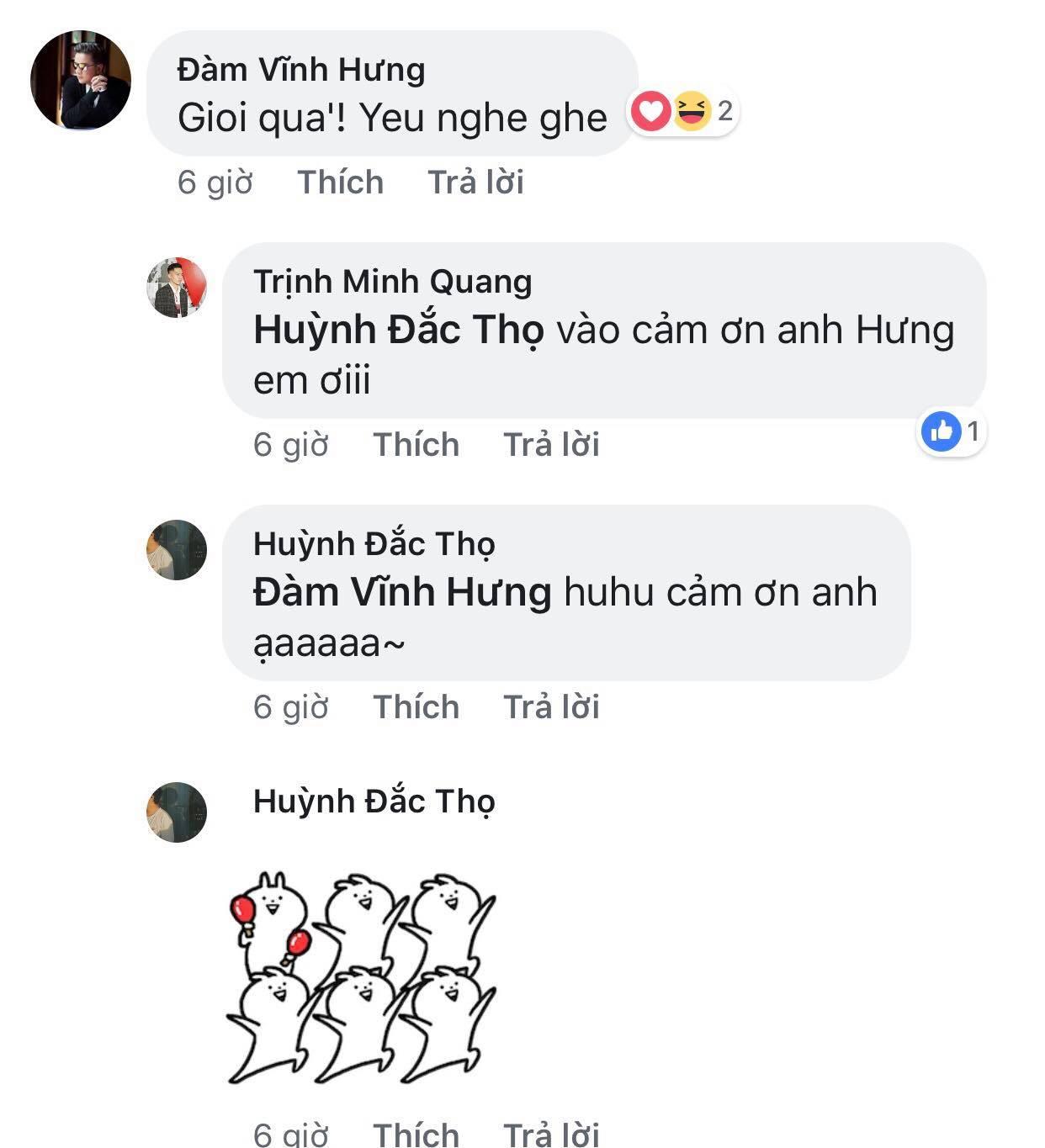Like Huỳnh Đắc Thọ's sticker comment
1045x1148 pixels.
click(416, 1134)
